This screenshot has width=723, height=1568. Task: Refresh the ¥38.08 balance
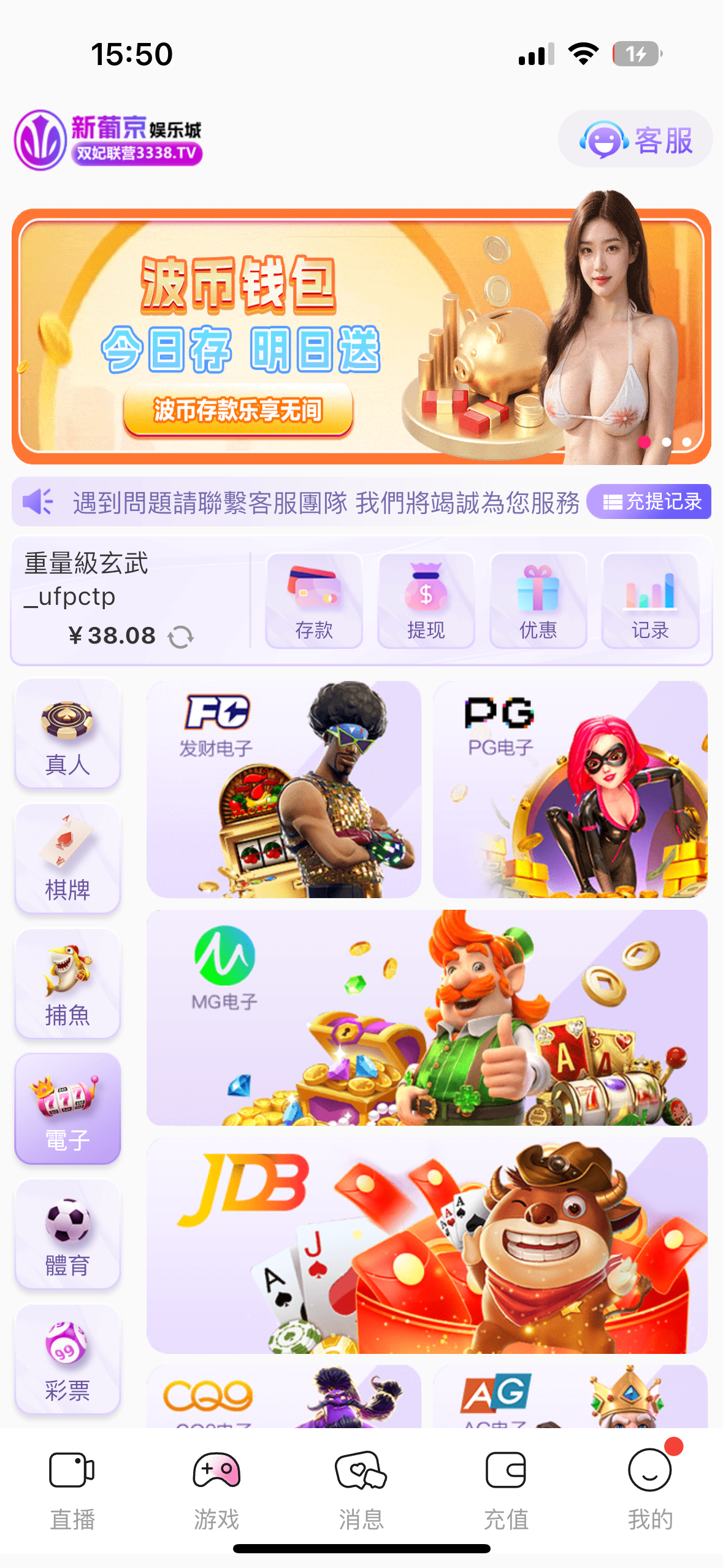tap(181, 637)
